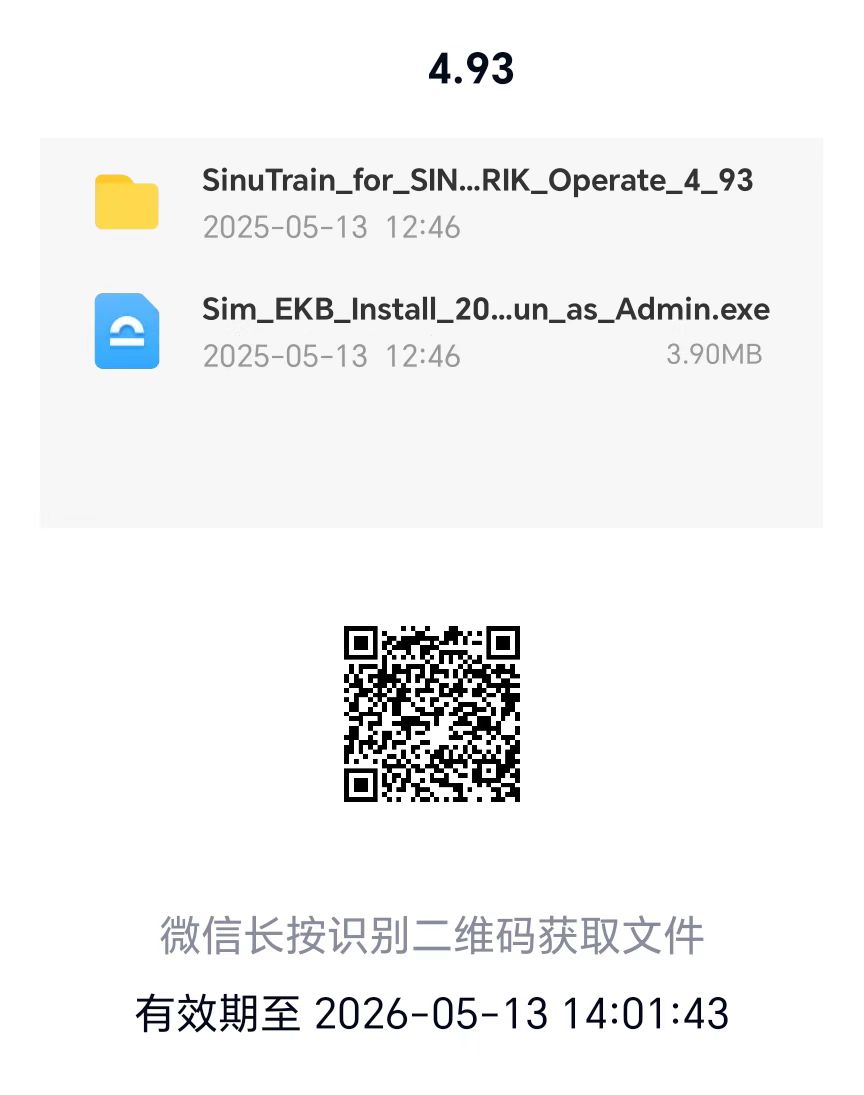This screenshot has height=1095, width=864.
Task: Click the folder's 2025-05-13 12:46 timestamp
Action: pyautogui.click(x=331, y=227)
